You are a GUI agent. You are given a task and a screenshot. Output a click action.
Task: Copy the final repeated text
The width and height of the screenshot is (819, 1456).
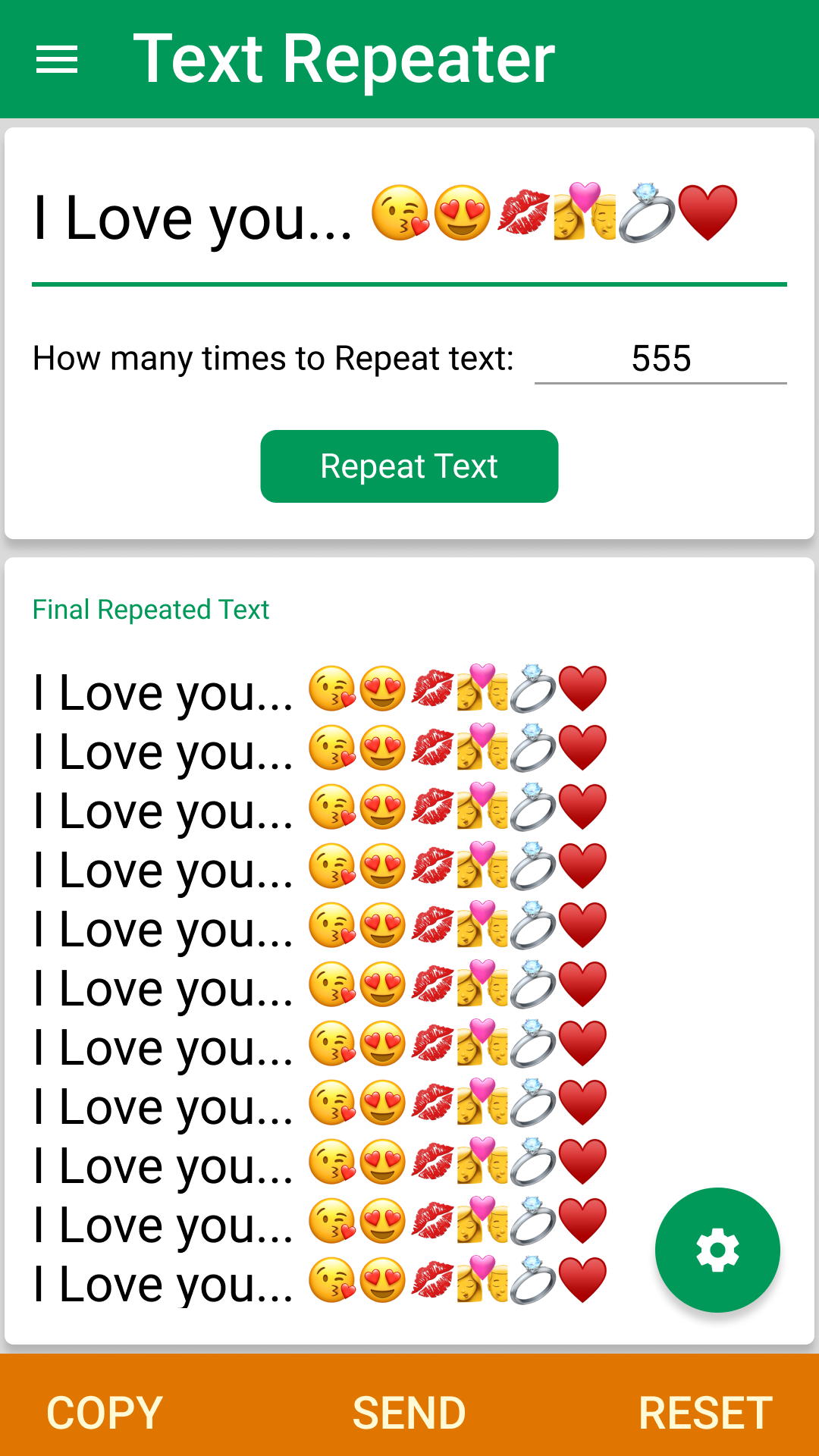pos(105,1412)
